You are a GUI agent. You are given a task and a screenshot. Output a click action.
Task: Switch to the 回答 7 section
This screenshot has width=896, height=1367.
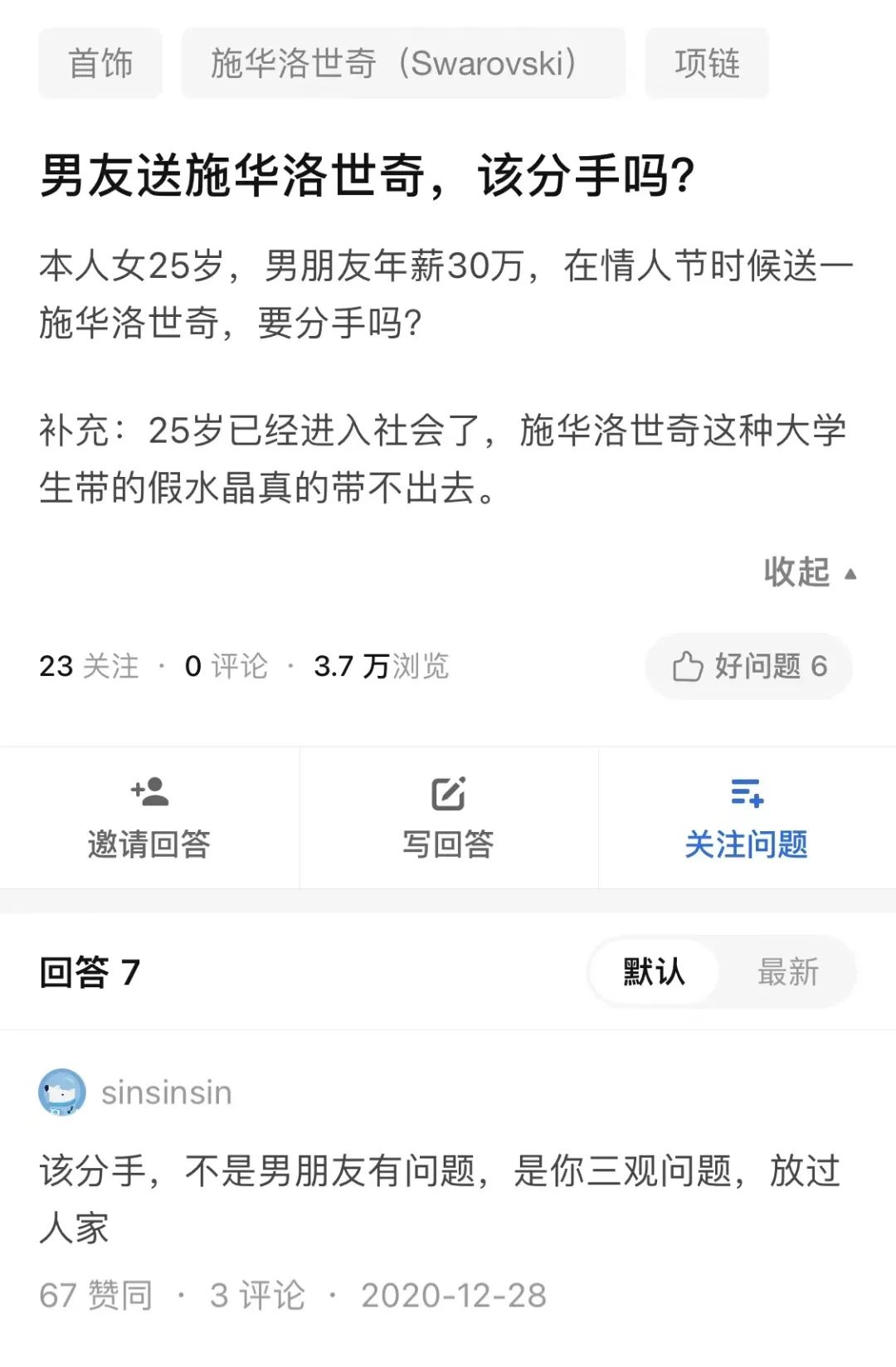[x=91, y=971]
